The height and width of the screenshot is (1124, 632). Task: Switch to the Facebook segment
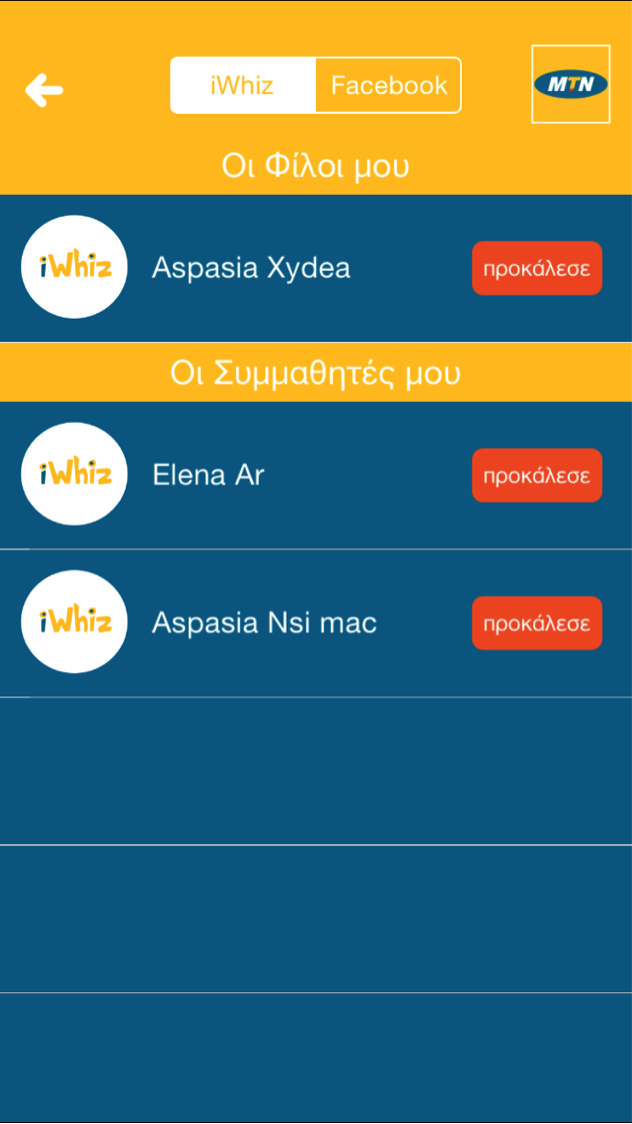[x=389, y=85]
